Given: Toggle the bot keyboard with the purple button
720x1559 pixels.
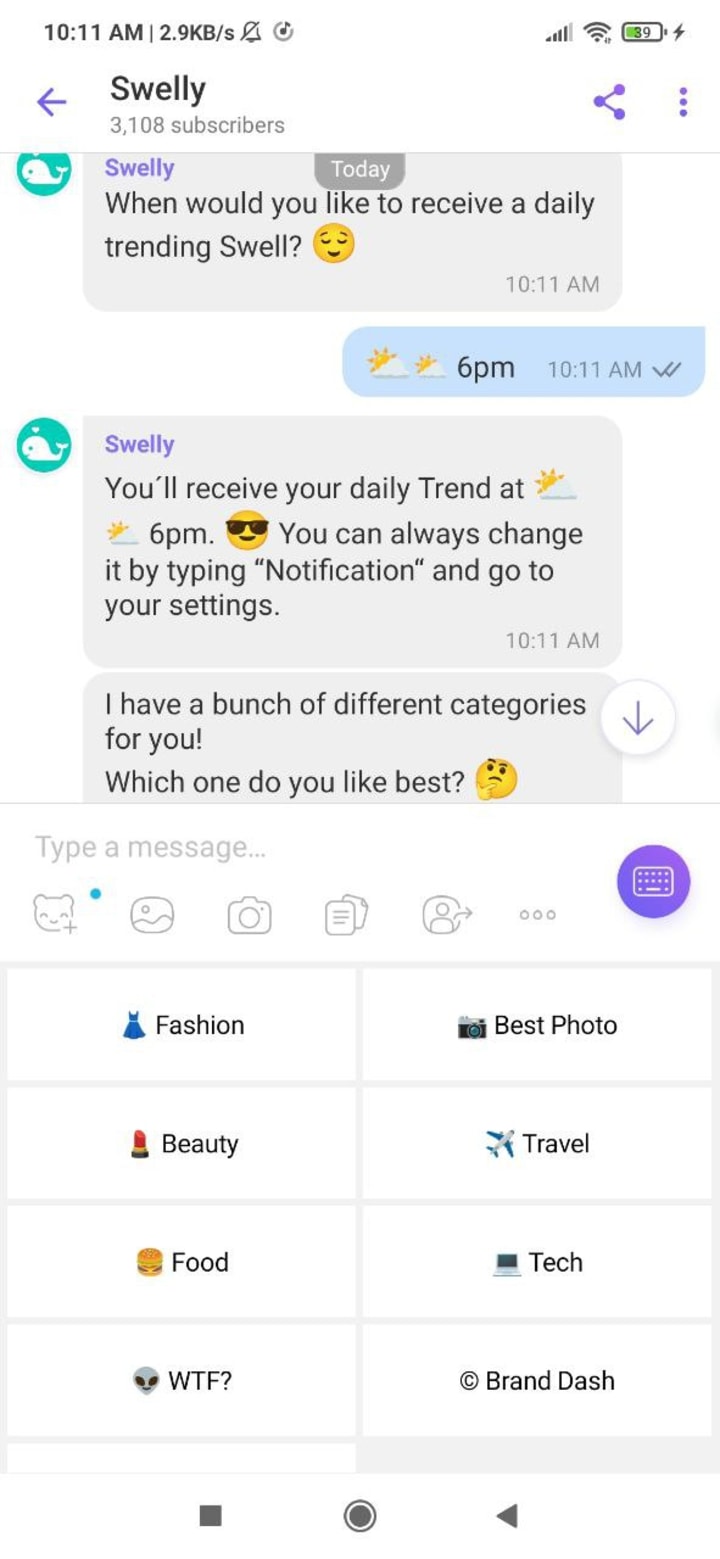Looking at the screenshot, I should [653, 881].
